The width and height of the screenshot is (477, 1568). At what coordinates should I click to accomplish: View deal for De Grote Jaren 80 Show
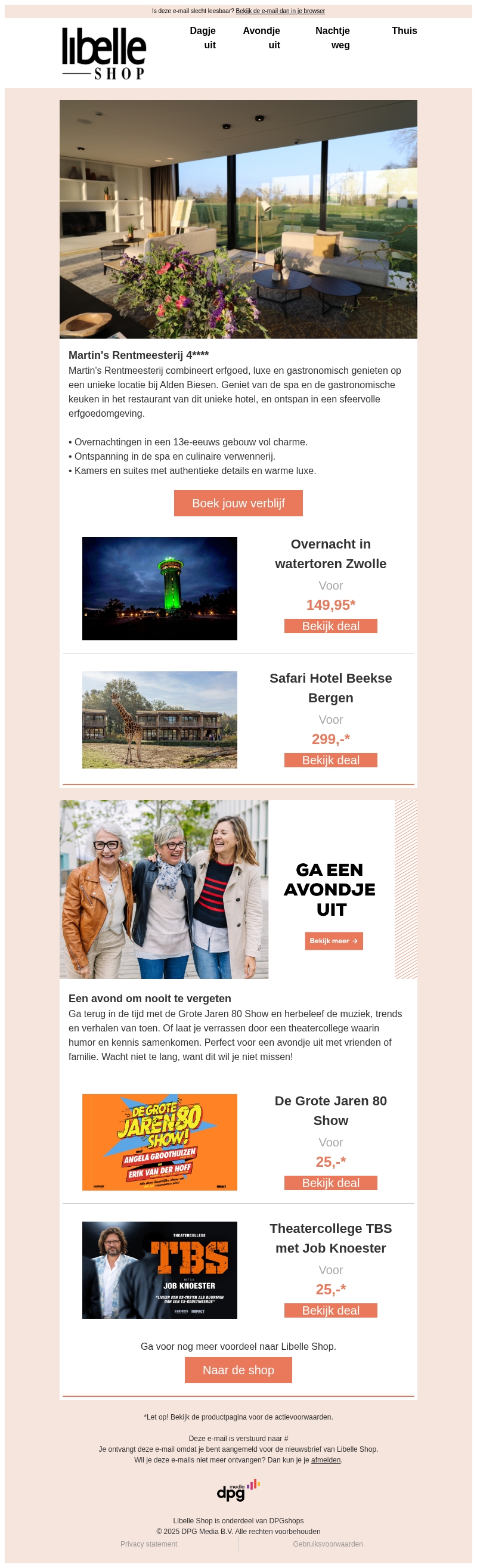[330, 1183]
